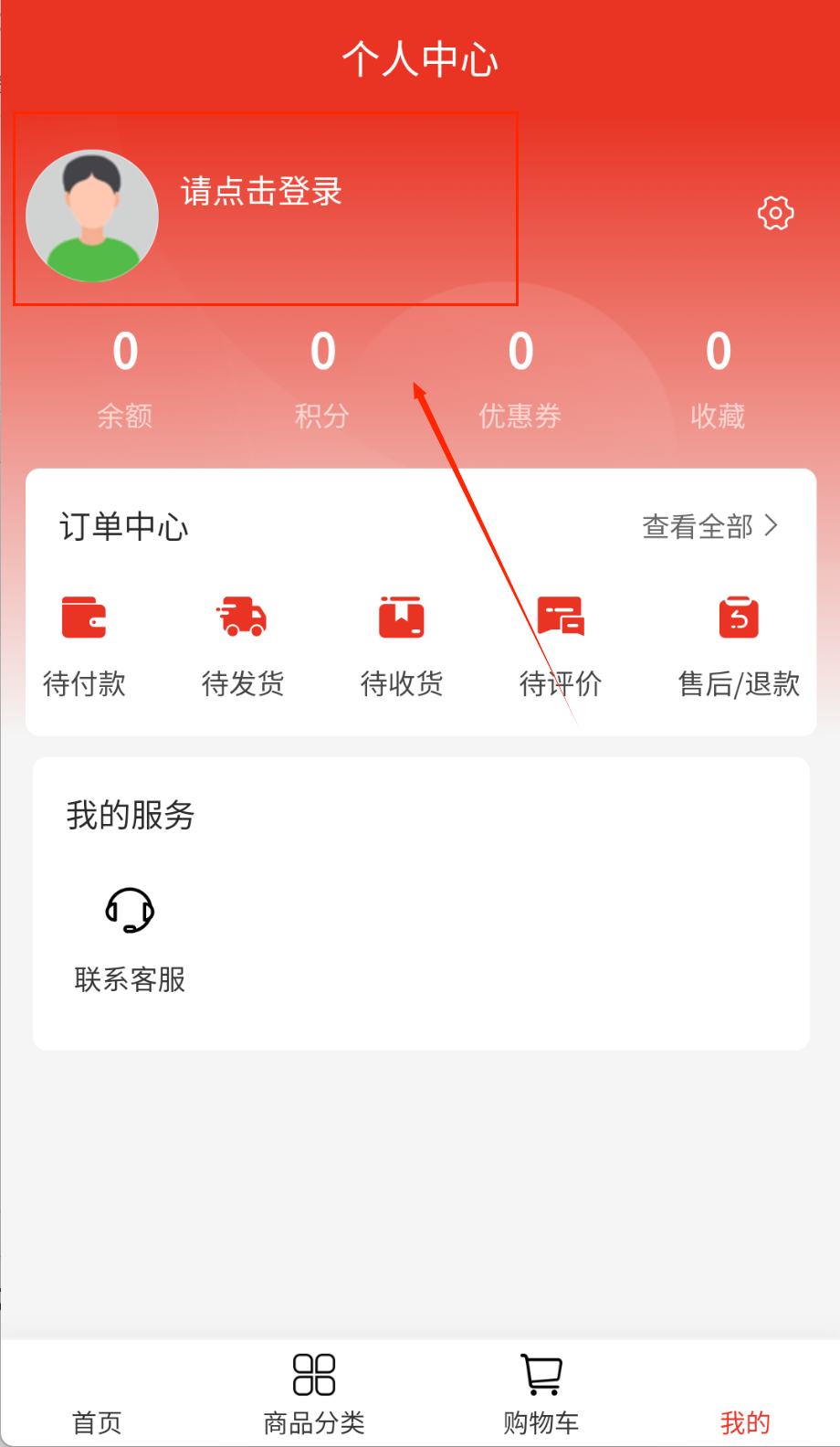The width and height of the screenshot is (840, 1447).
Task: Tap 查看全部 to see all orders
Action: pos(709,526)
